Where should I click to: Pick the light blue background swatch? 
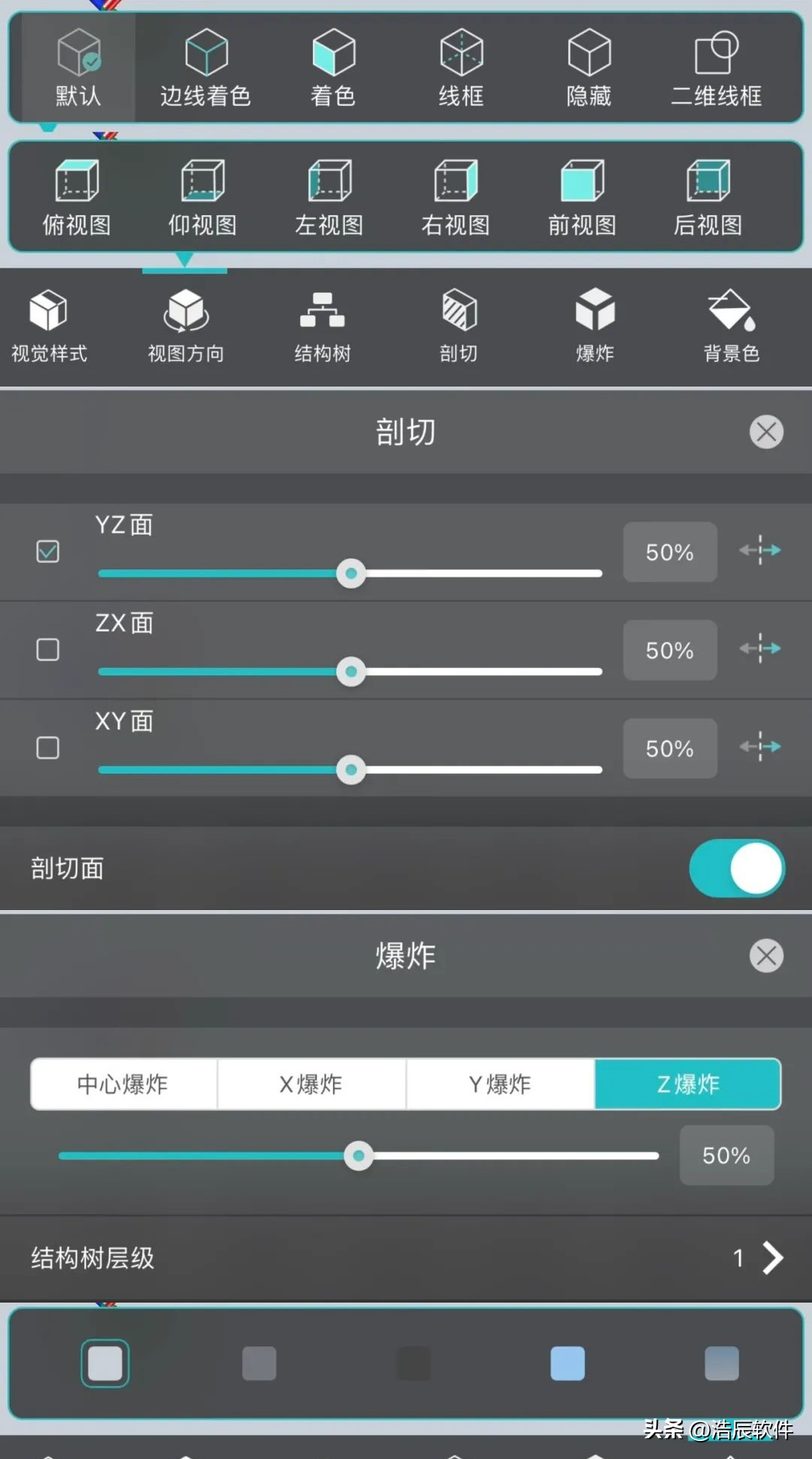pos(568,1363)
